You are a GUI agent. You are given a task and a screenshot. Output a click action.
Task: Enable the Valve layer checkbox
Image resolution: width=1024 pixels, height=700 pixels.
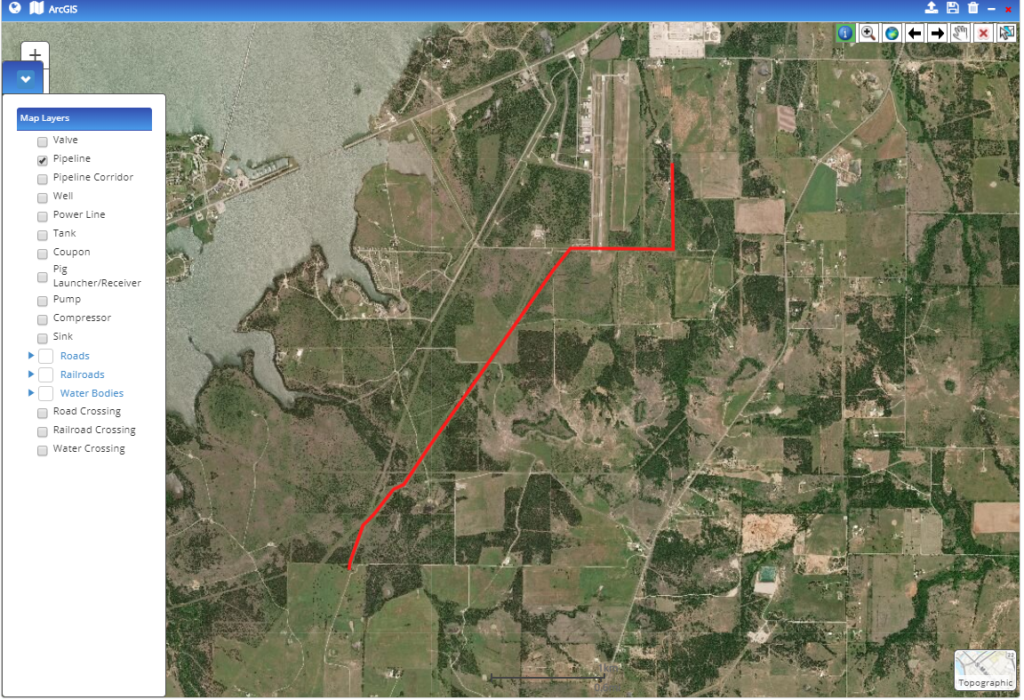click(x=43, y=141)
